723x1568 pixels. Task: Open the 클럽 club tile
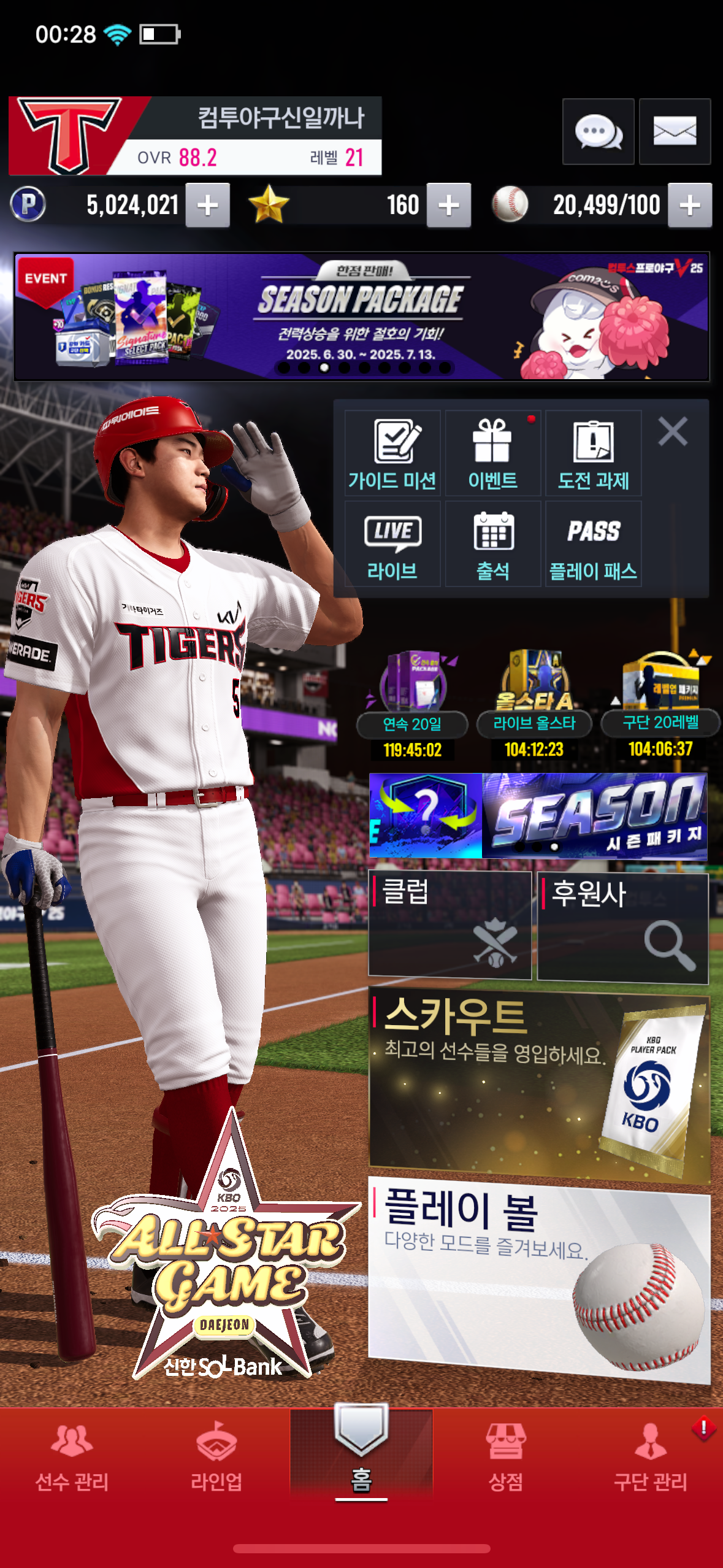click(x=449, y=924)
